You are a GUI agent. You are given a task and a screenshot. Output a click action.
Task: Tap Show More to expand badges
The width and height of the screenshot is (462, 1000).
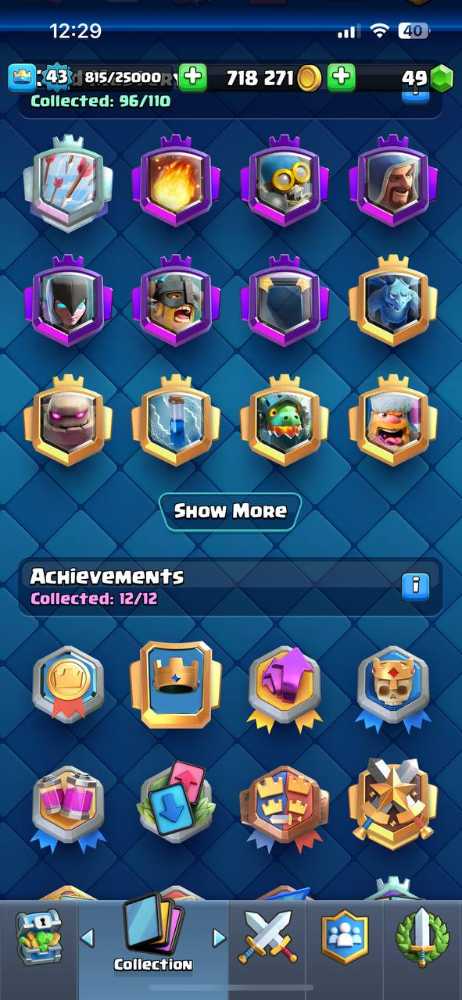tap(230, 511)
